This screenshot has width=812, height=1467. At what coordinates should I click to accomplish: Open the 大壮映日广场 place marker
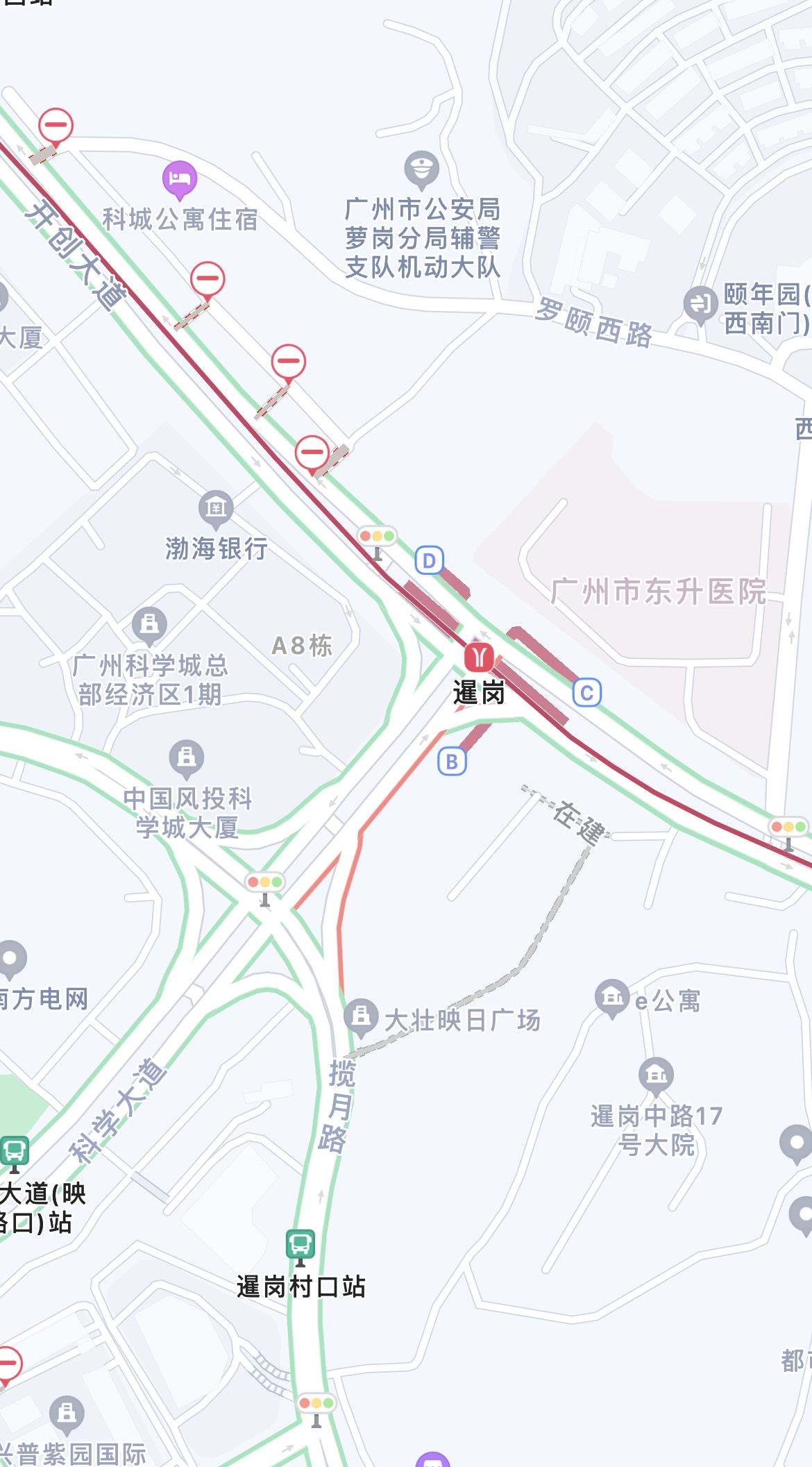tap(361, 1016)
